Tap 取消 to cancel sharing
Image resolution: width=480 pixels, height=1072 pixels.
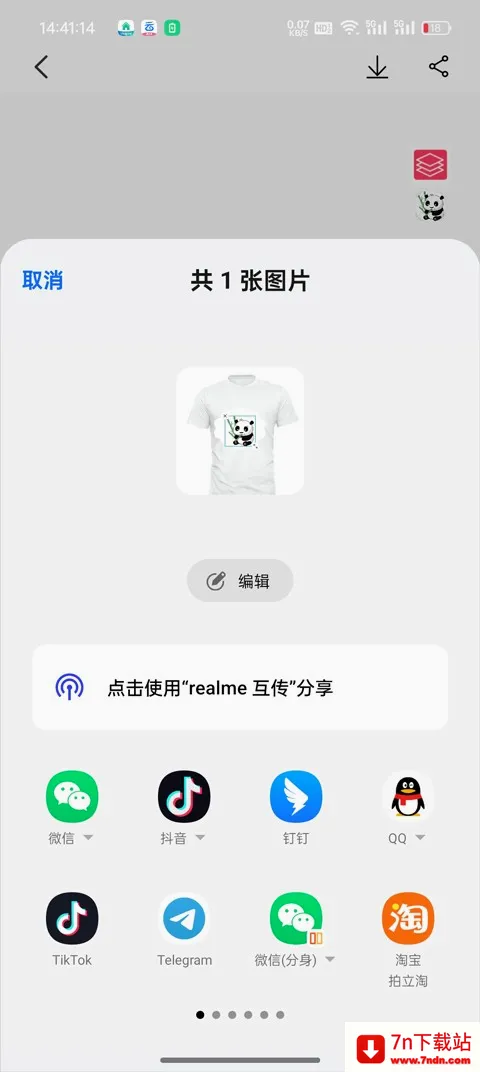click(42, 280)
